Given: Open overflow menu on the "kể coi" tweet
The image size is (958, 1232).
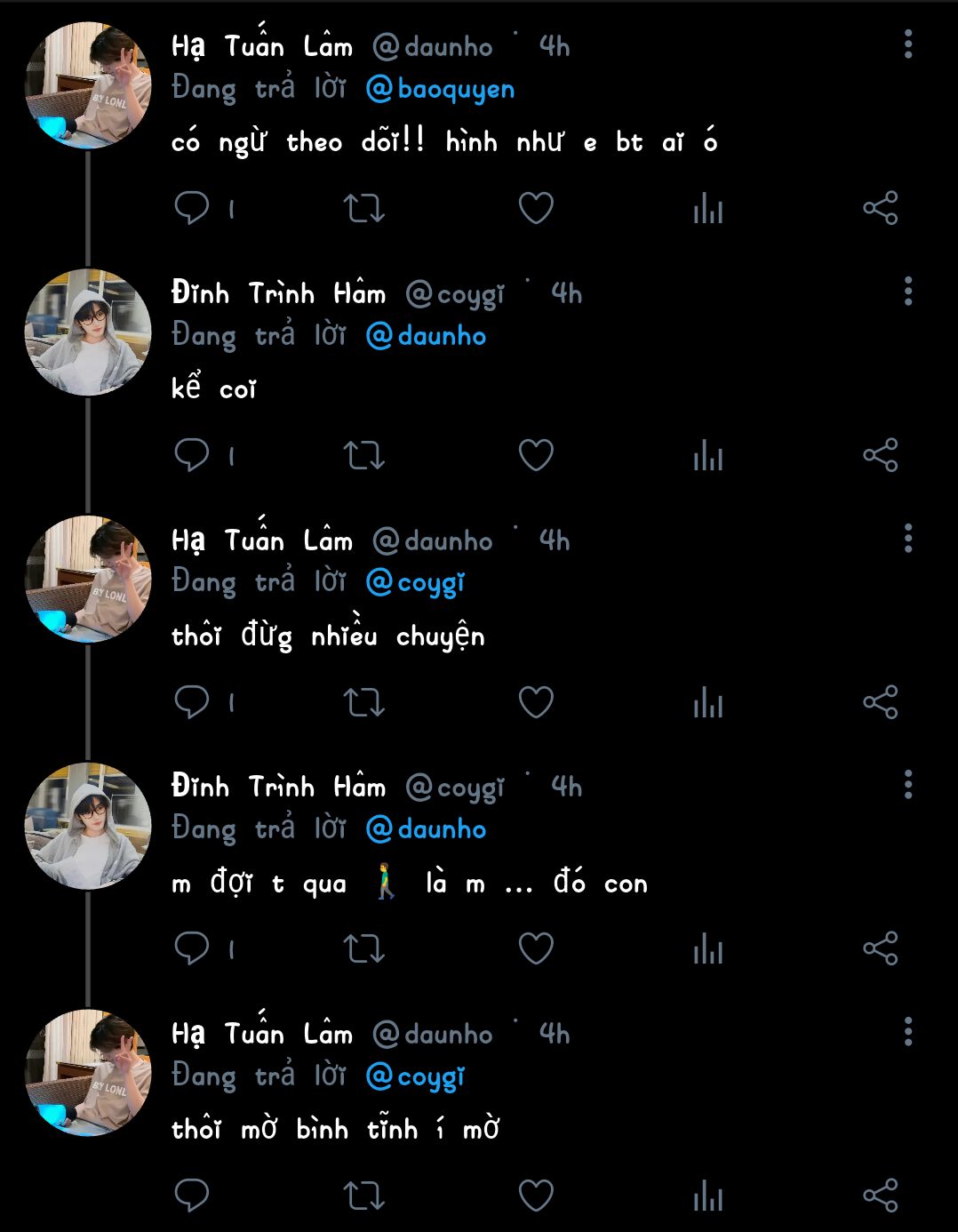Looking at the screenshot, I should click(x=908, y=291).
